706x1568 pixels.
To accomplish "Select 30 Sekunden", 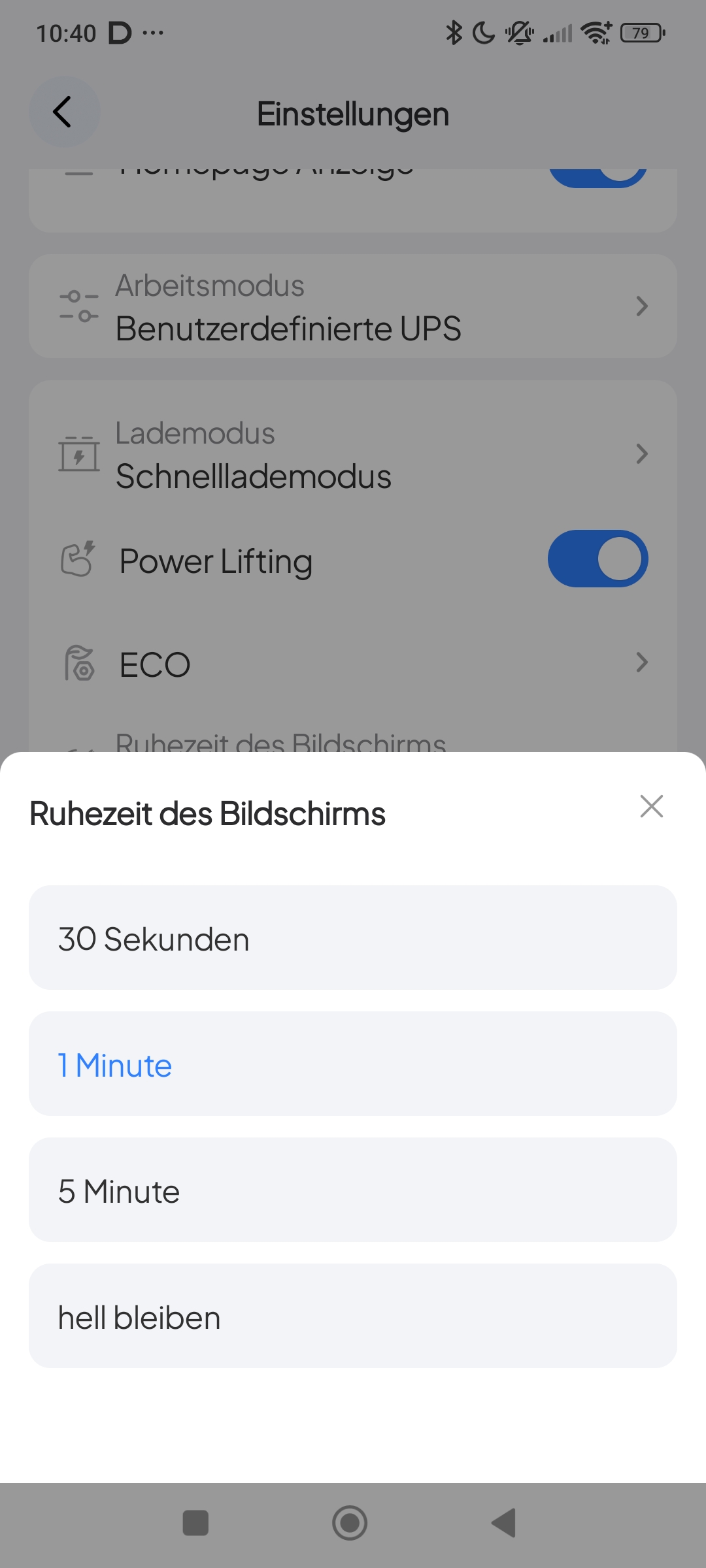I will click(353, 938).
